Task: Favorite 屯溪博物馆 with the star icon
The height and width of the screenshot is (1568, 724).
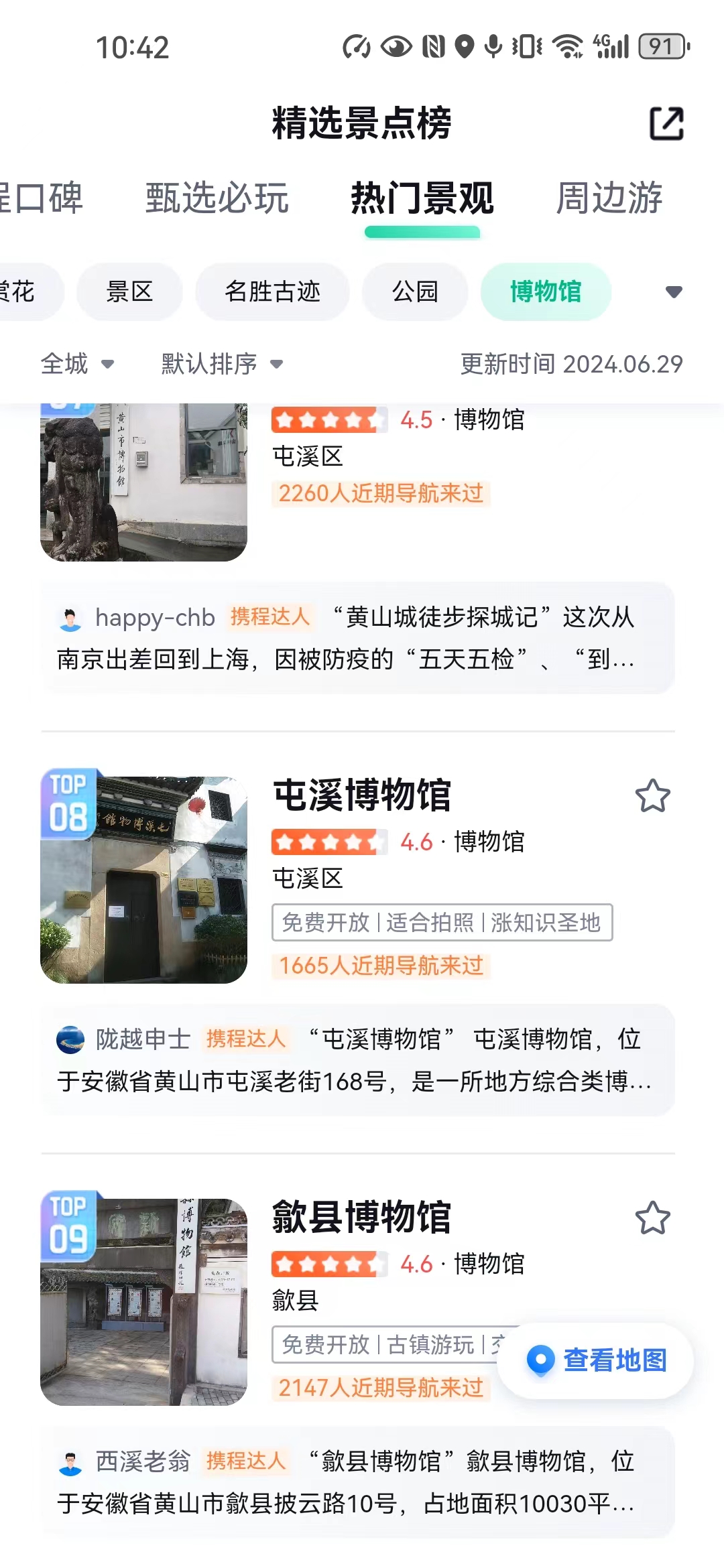Action: coord(652,795)
